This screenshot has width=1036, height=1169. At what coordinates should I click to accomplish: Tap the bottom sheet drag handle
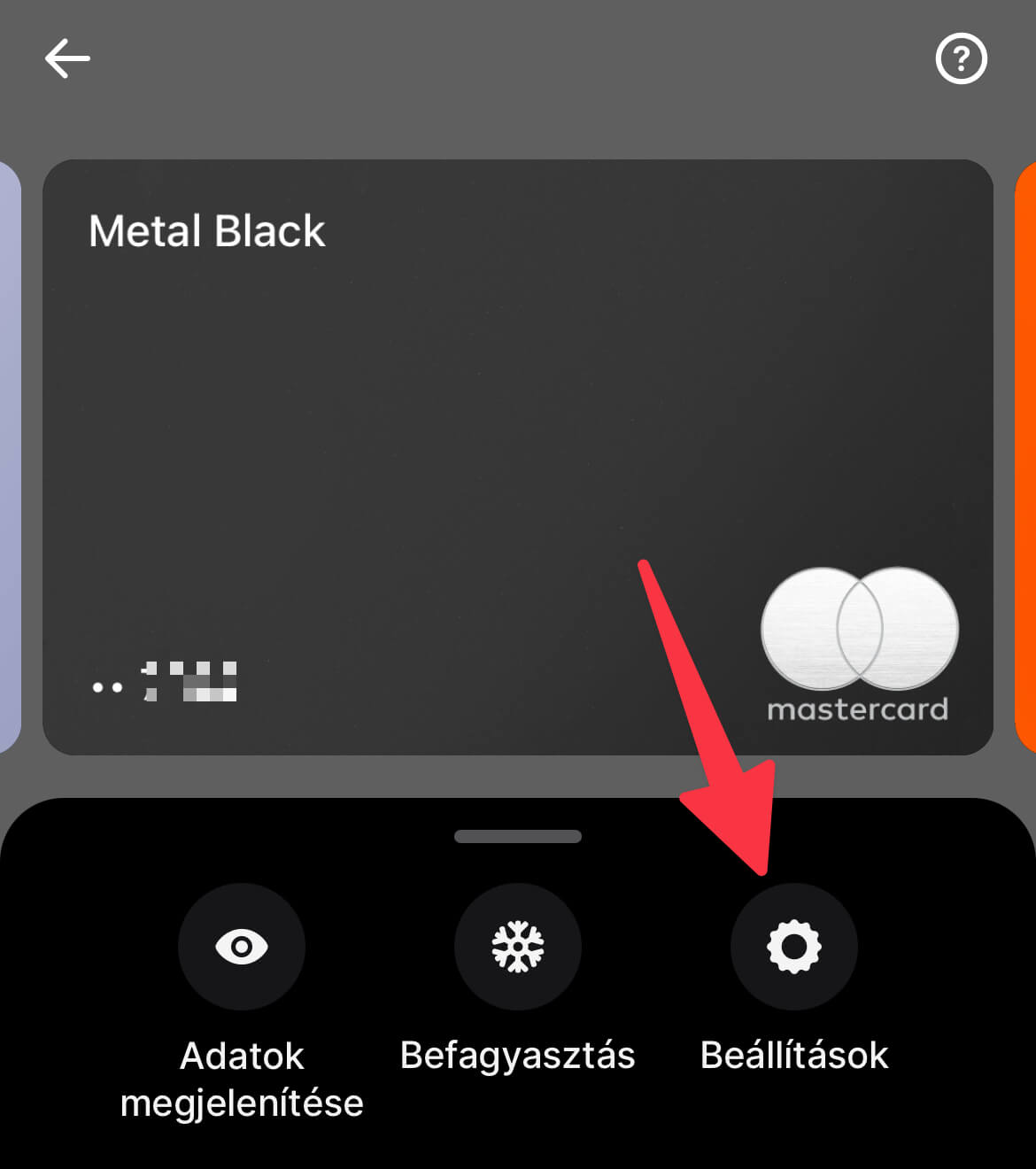(x=518, y=836)
